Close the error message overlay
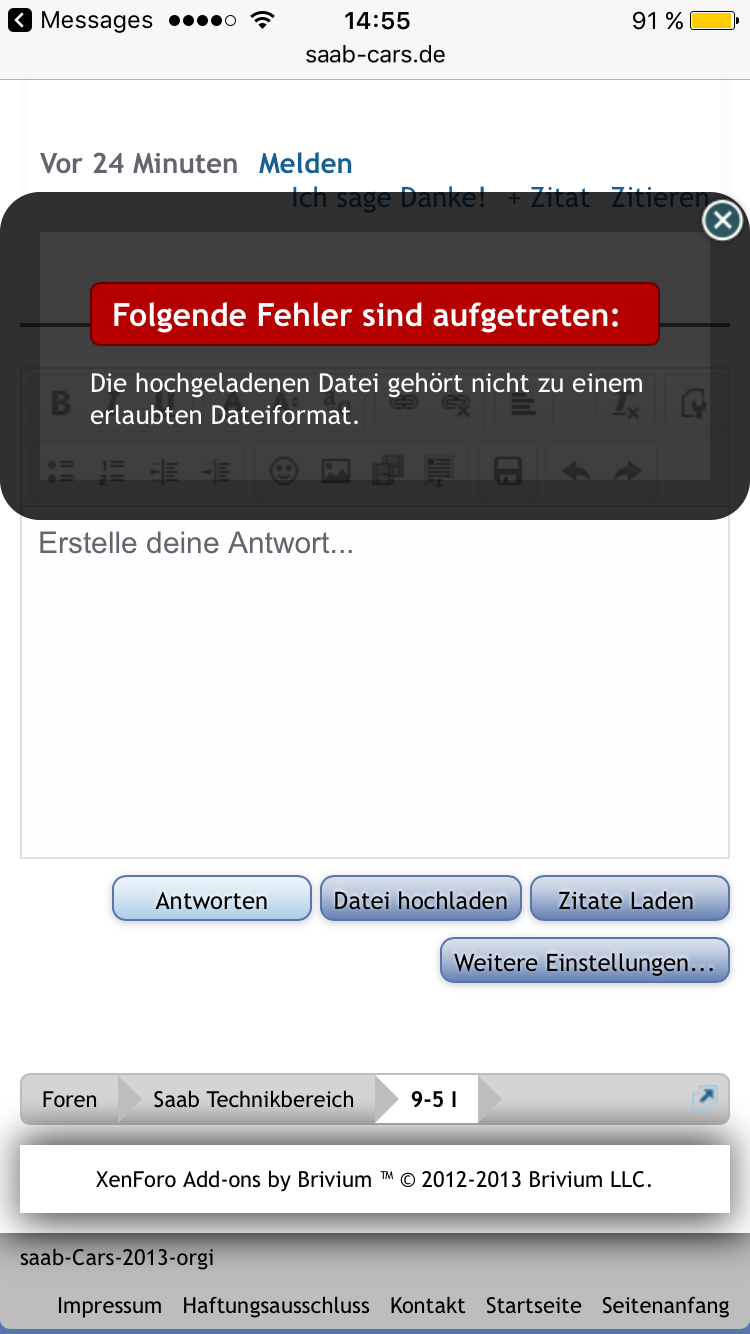The image size is (750, 1334). point(722,220)
